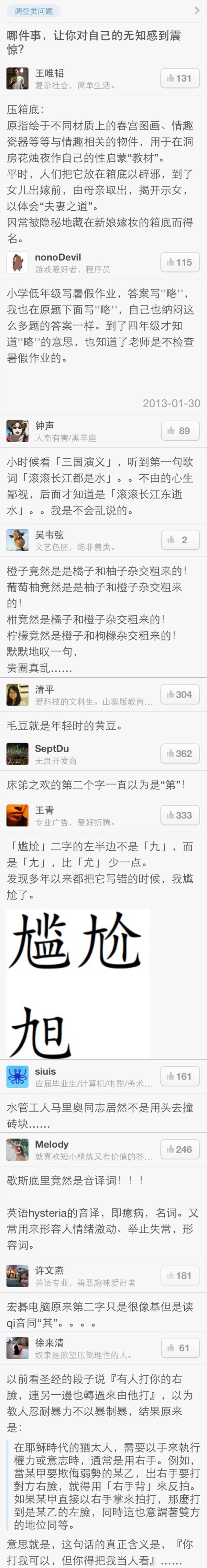Open the 调查类问题 topic tag
The image size is (207, 1568).
click(34, 10)
